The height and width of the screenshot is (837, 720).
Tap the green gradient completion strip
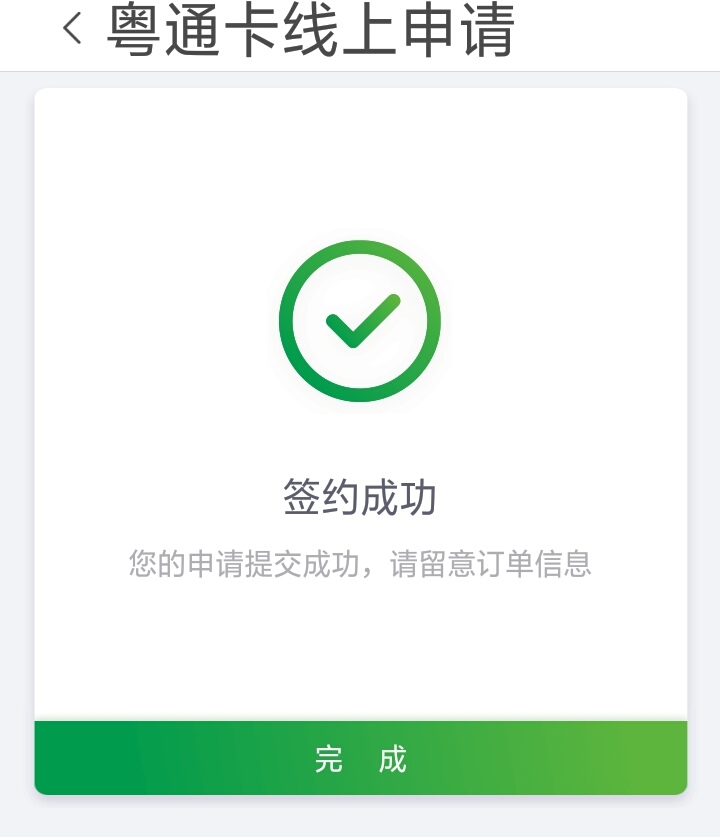(x=360, y=759)
